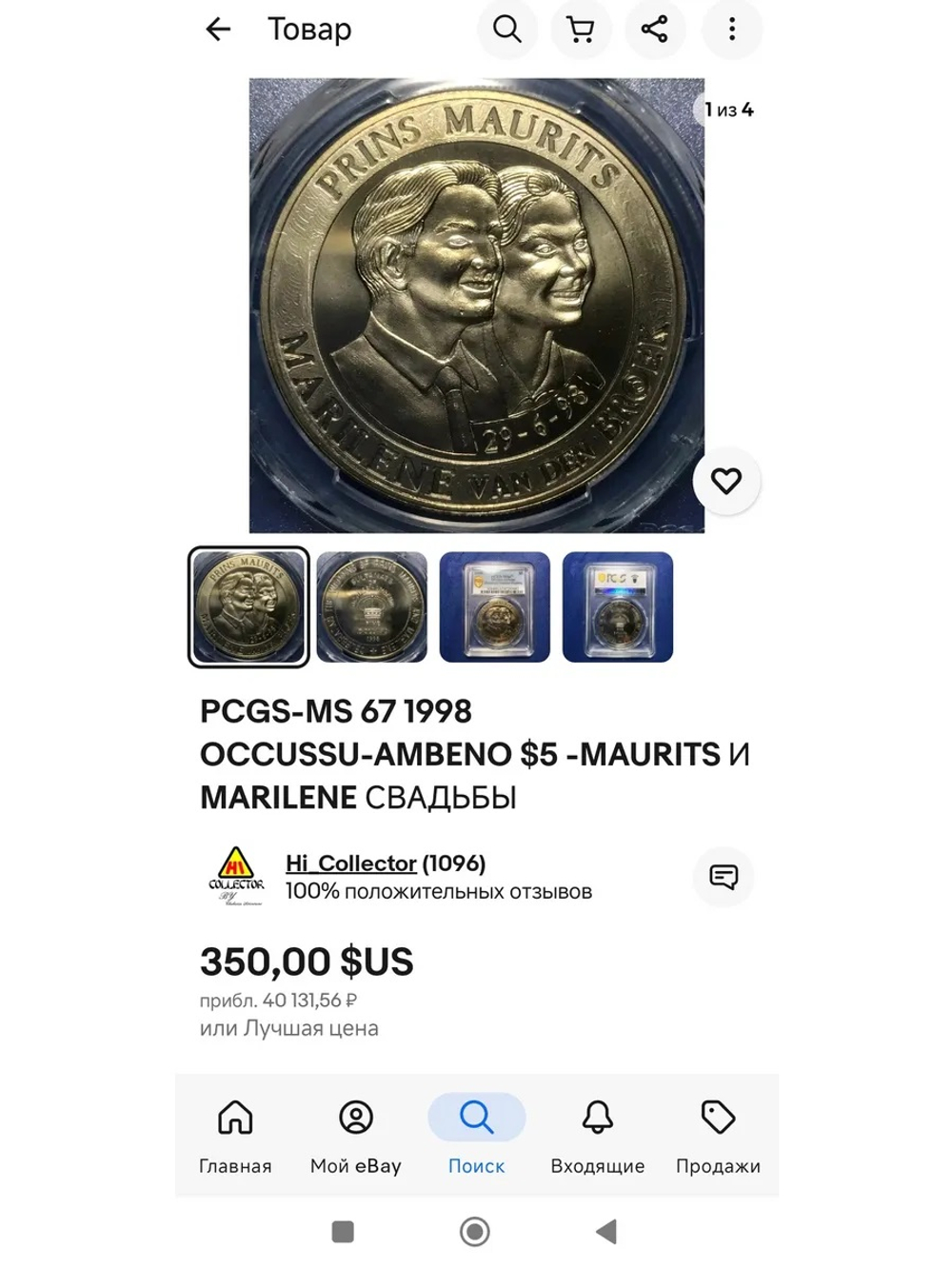
Task: Toggle the heart to favorite this item
Action: click(x=728, y=483)
